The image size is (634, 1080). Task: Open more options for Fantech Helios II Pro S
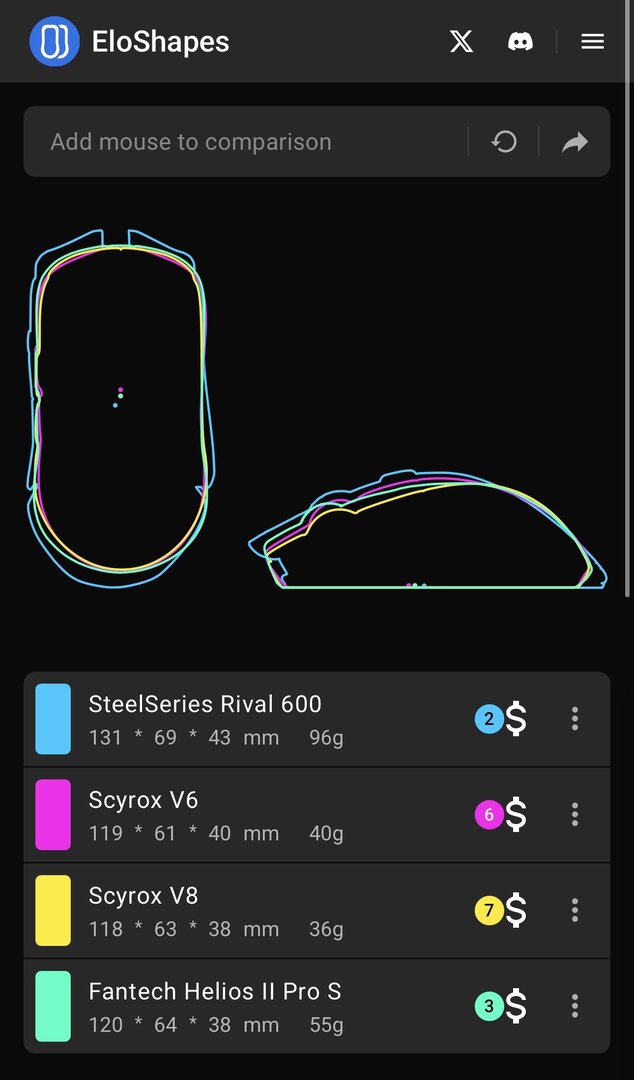click(x=575, y=1006)
